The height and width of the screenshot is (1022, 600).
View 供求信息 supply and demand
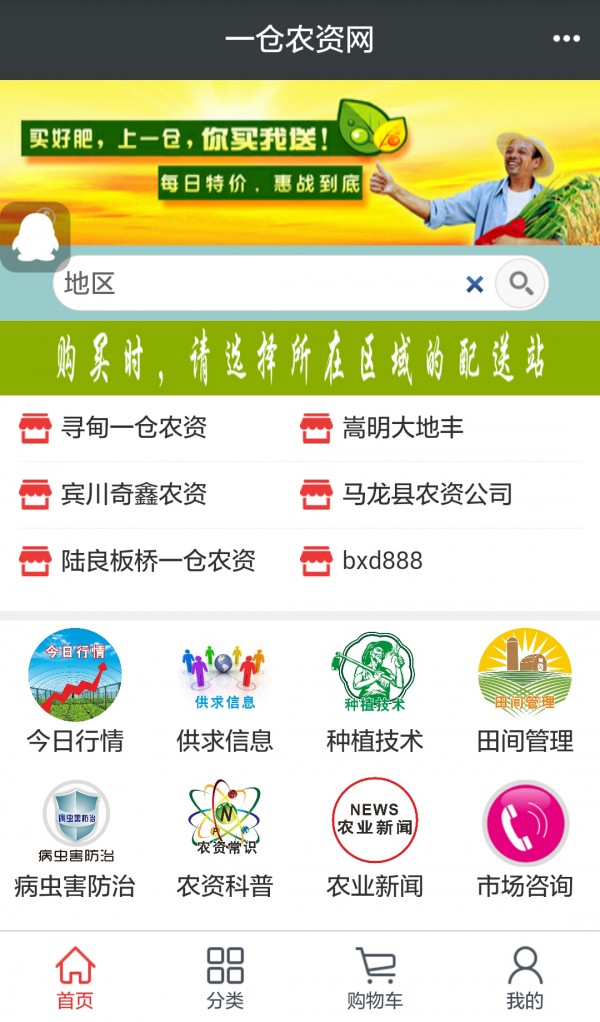pyautogui.click(x=225, y=690)
